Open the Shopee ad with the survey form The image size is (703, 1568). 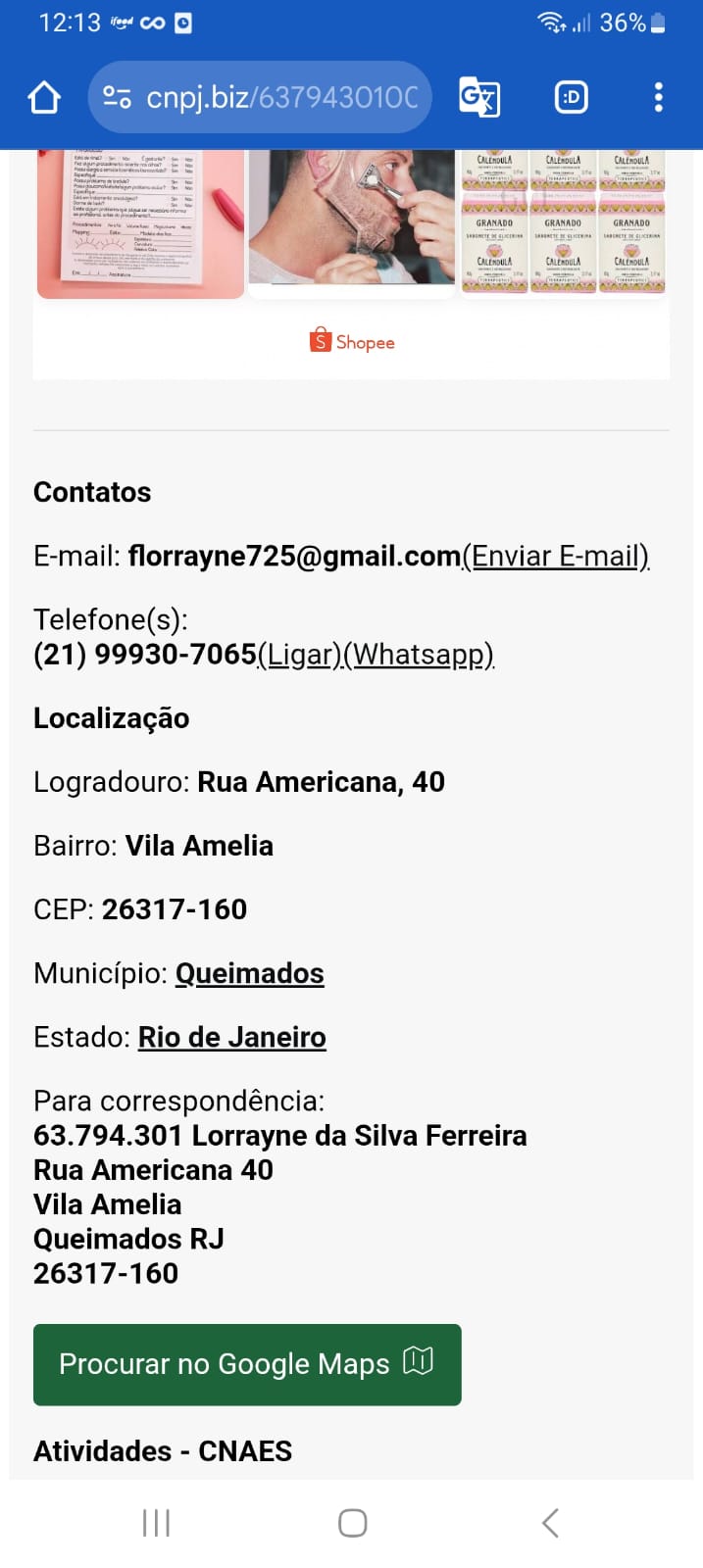tap(140, 221)
